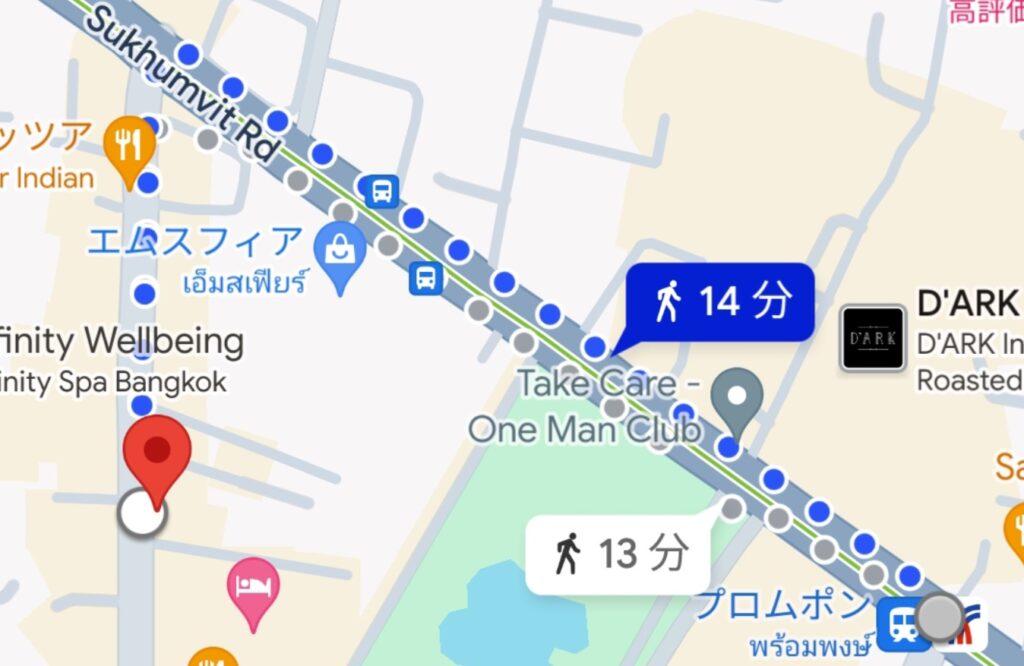This screenshot has width=1024, height=666.
Task: Open the エムスフィア shopping pin
Action: (x=340, y=254)
